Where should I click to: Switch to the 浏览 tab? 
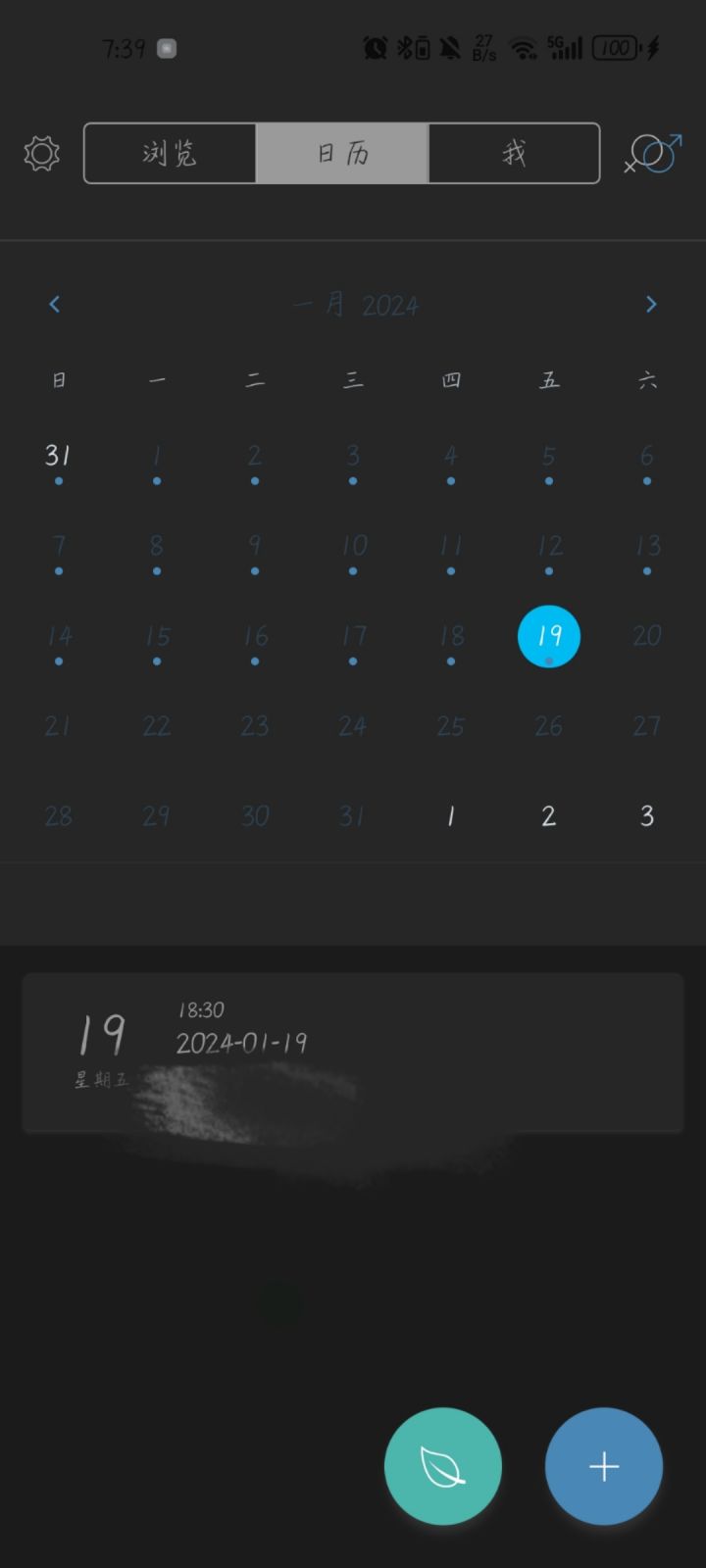tap(170, 153)
